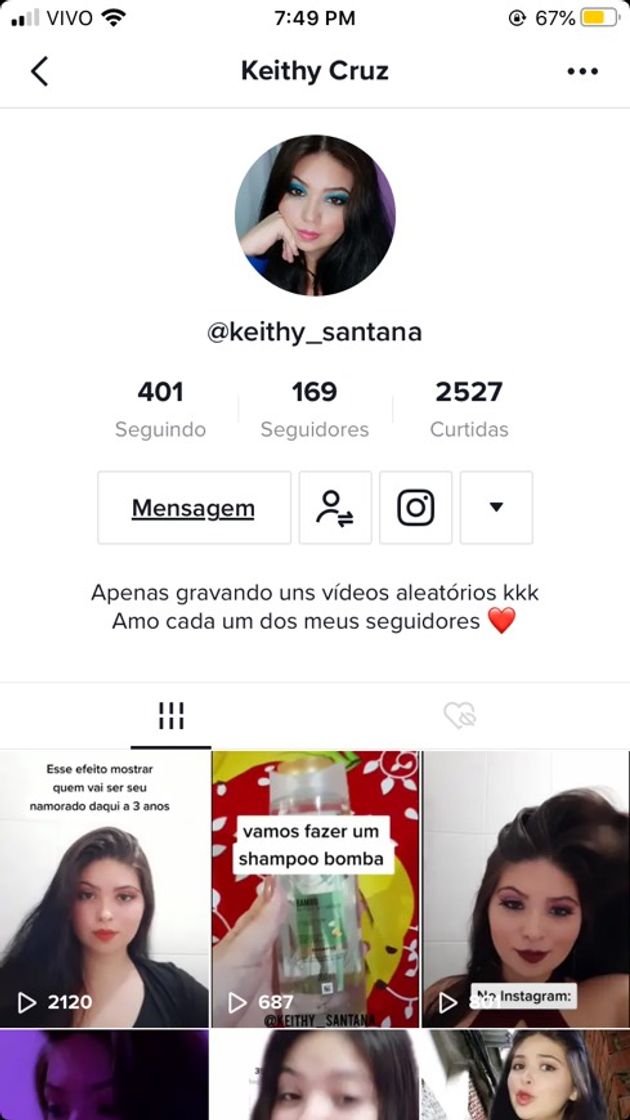Tap the following status person icon
This screenshot has height=1120, width=630.
click(x=335, y=508)
